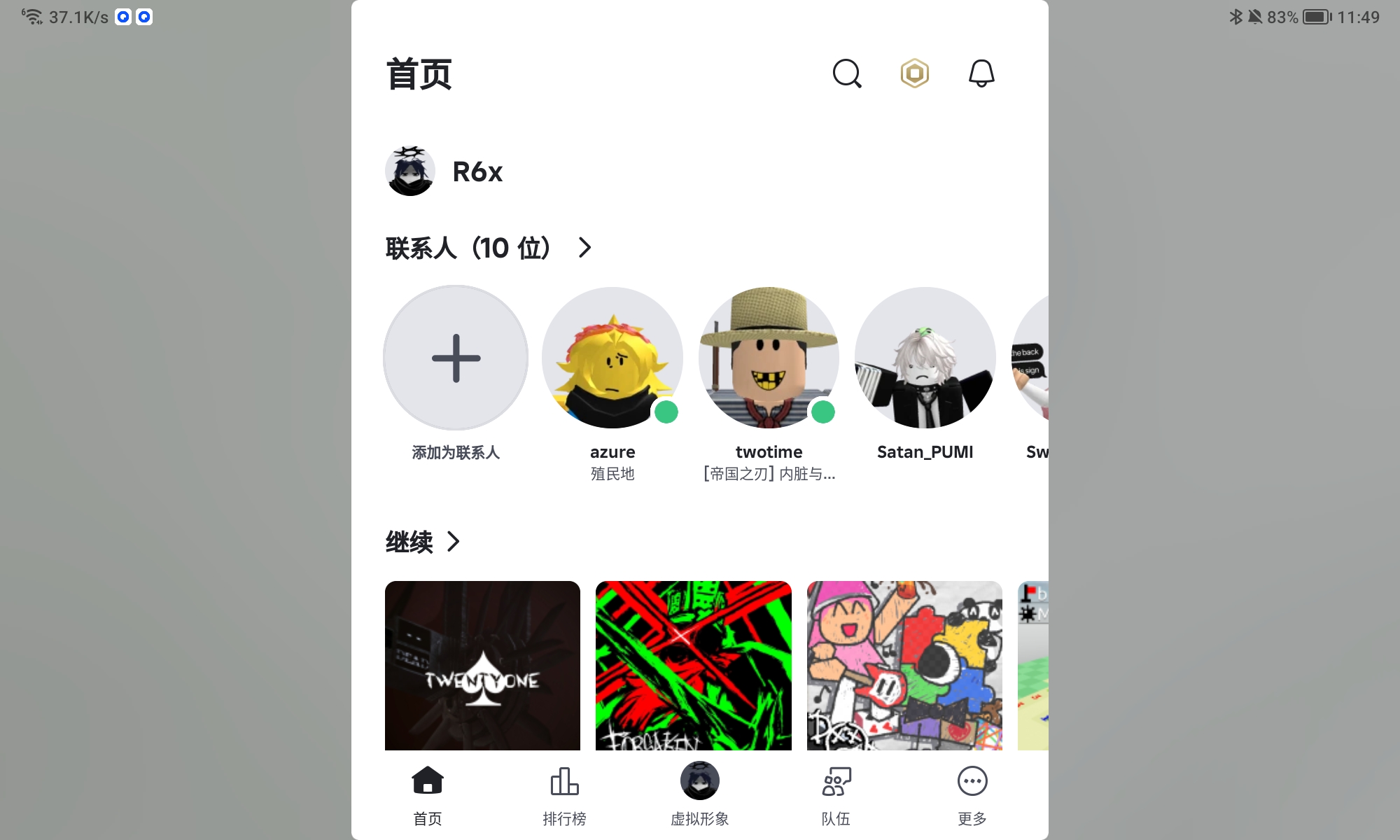Screen dimensions: 1400x840
Task: Tap 添加为联系人 plus button
Action: point(456,358)
